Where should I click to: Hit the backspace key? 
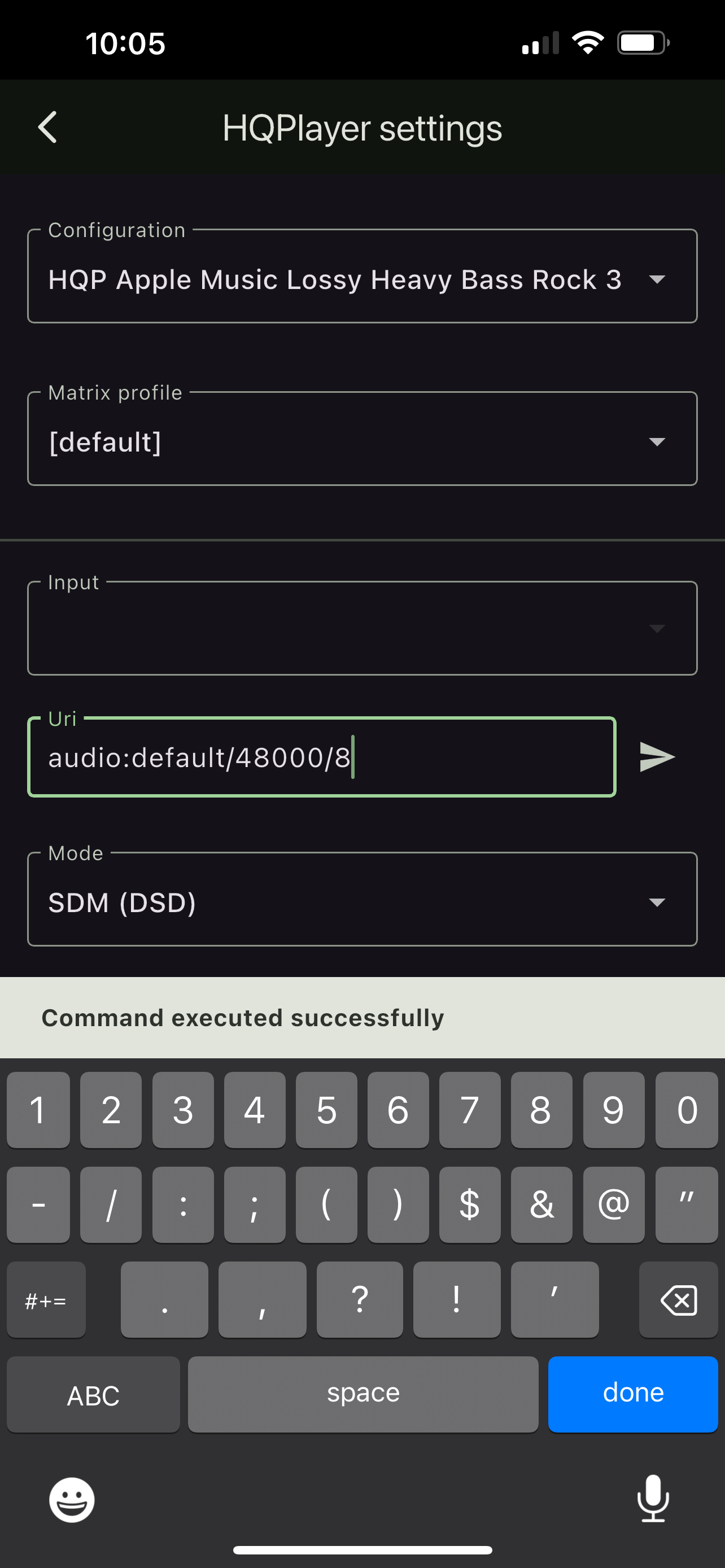tap(678, 1299)
